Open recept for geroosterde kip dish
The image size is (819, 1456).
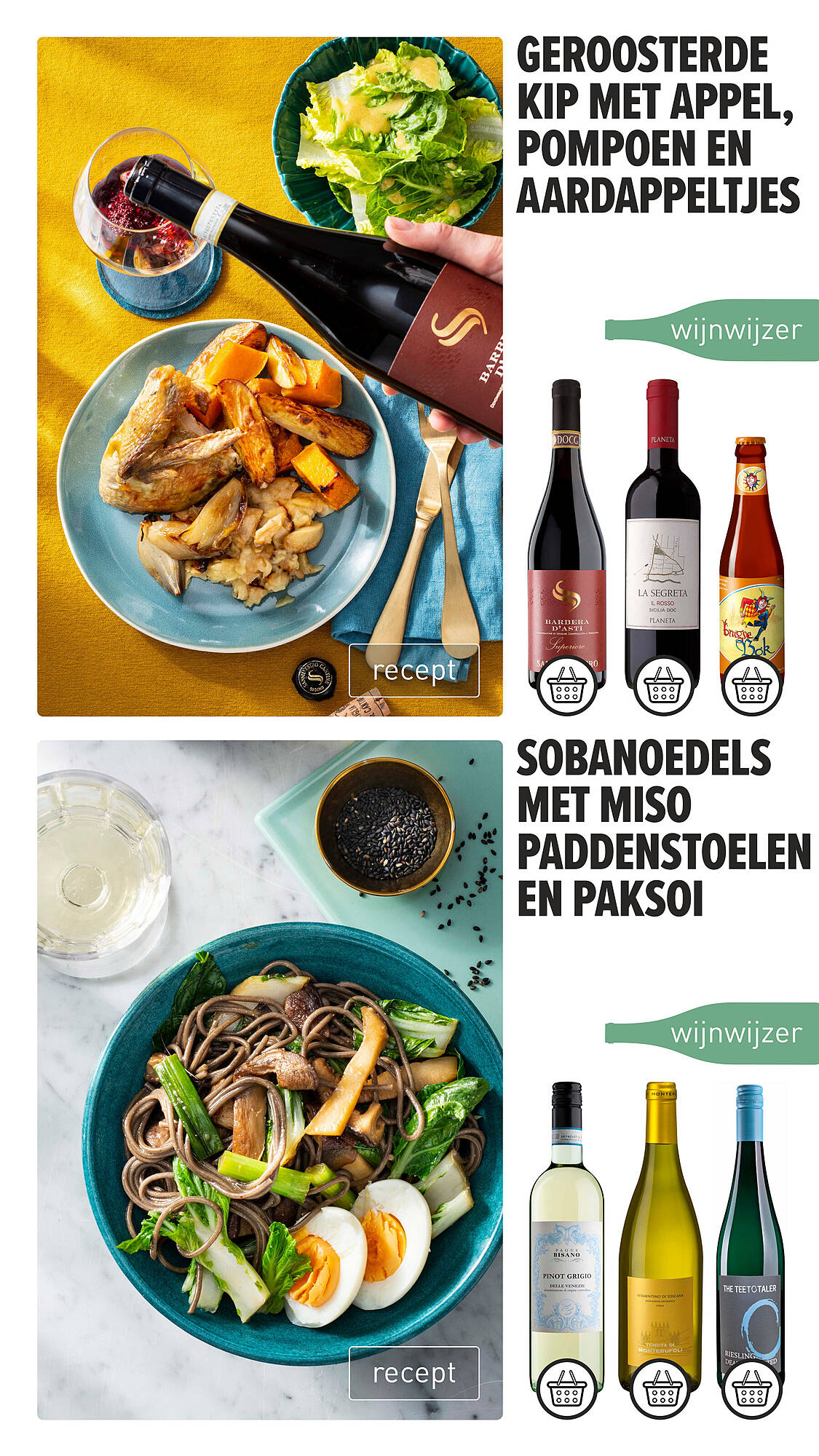[414, 670]
